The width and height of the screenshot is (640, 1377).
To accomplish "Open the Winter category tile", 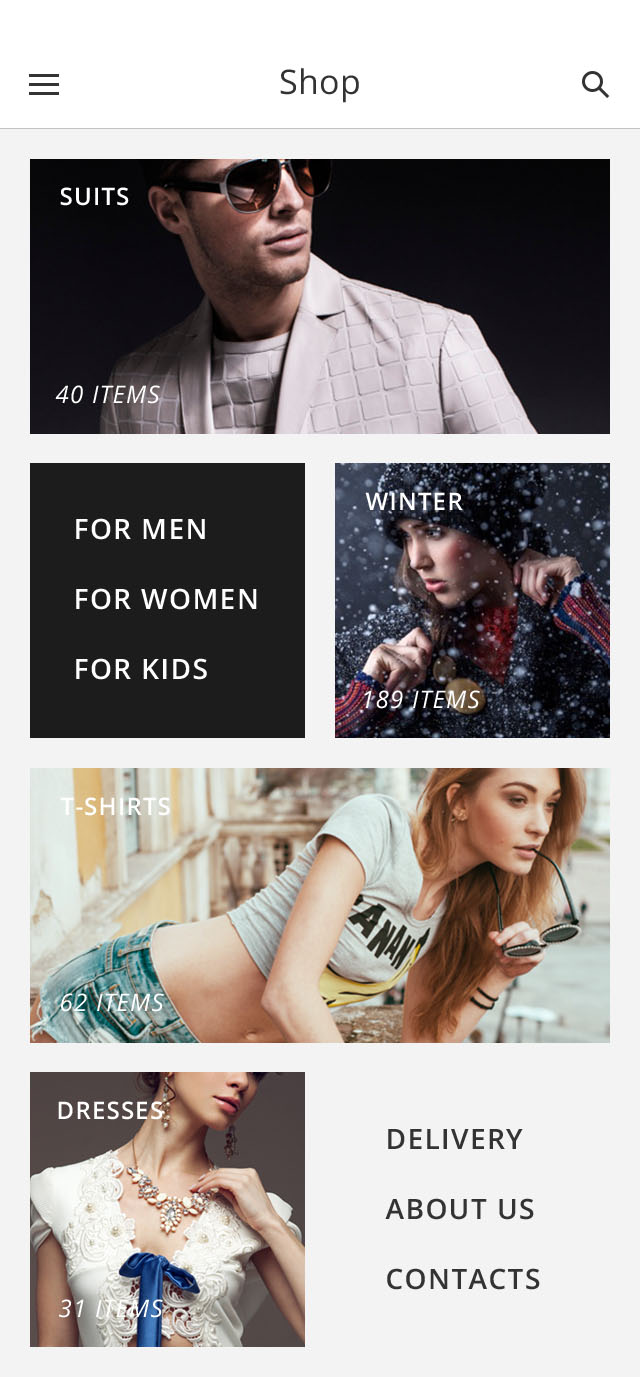I will 472,600.
